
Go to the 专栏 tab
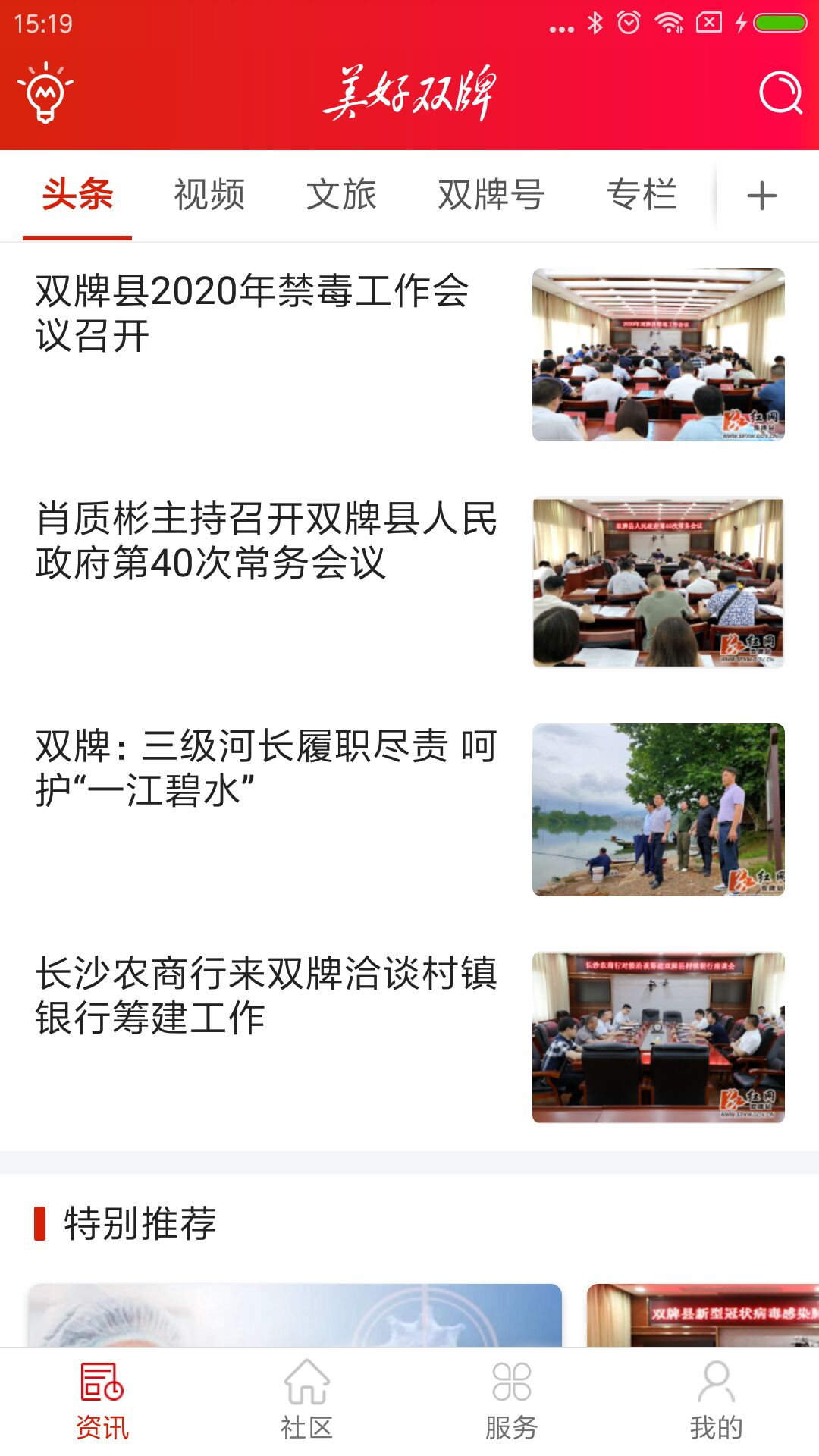(642, 195)
